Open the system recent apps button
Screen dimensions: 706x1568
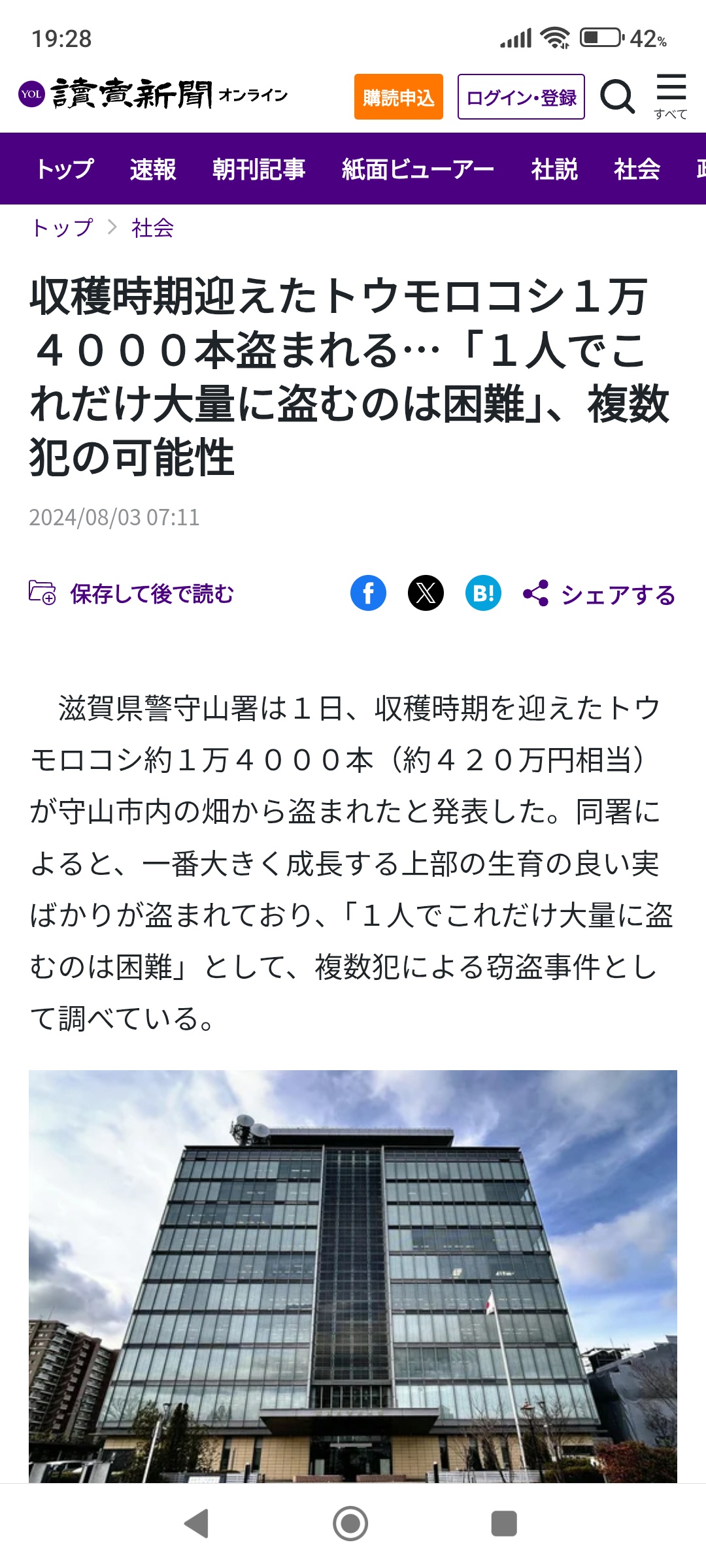[504, 1524]
